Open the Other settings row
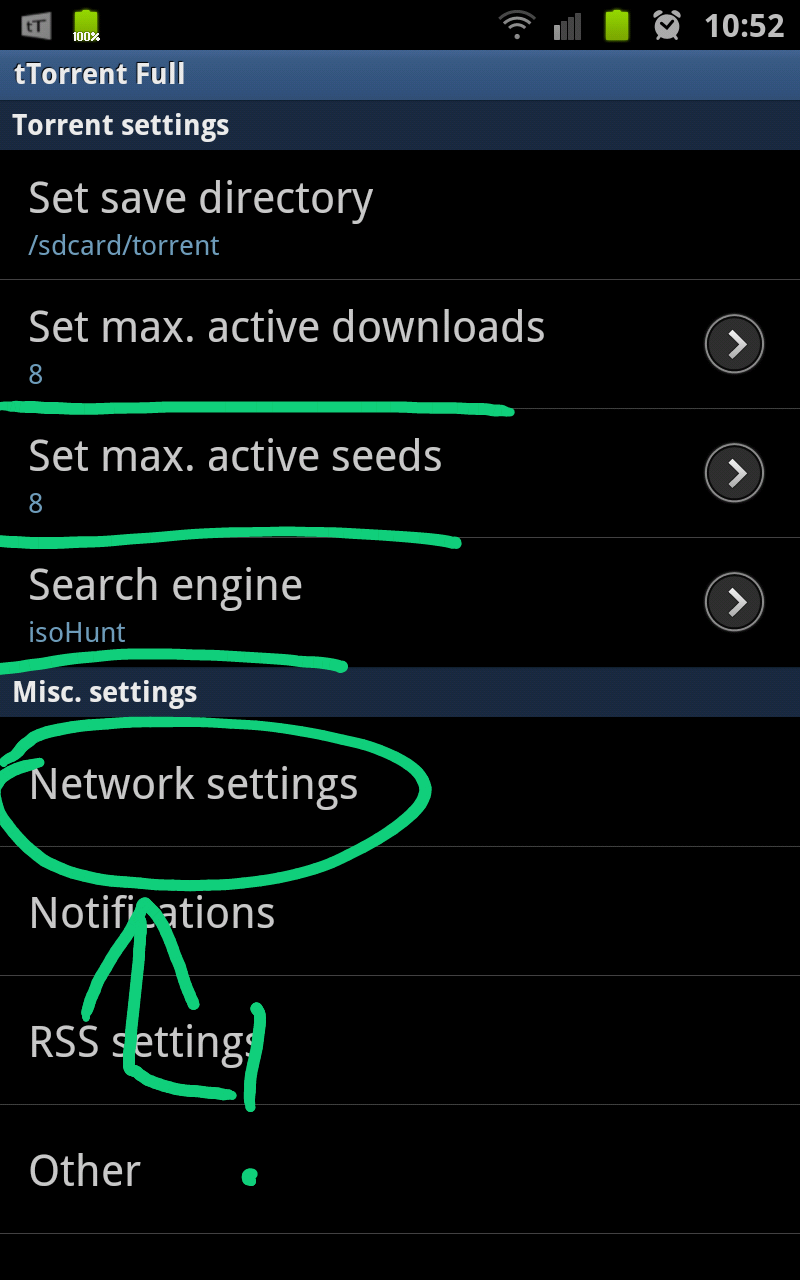This screenshot has height=1280, width=800. pos(400,1169)
